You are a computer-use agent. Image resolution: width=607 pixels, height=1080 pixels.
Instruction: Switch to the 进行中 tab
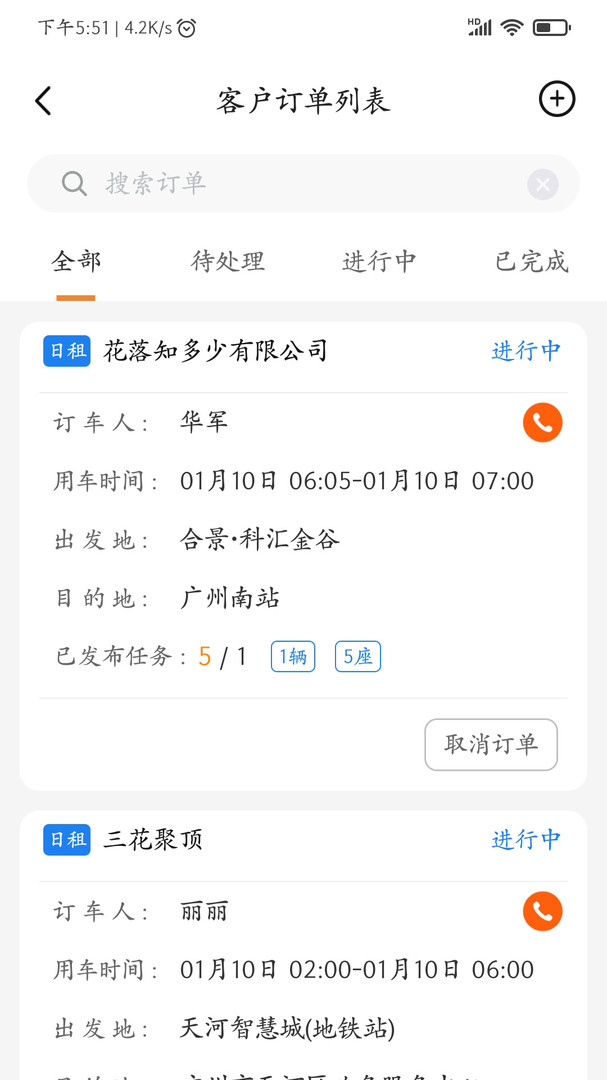[x=380, y=262]
